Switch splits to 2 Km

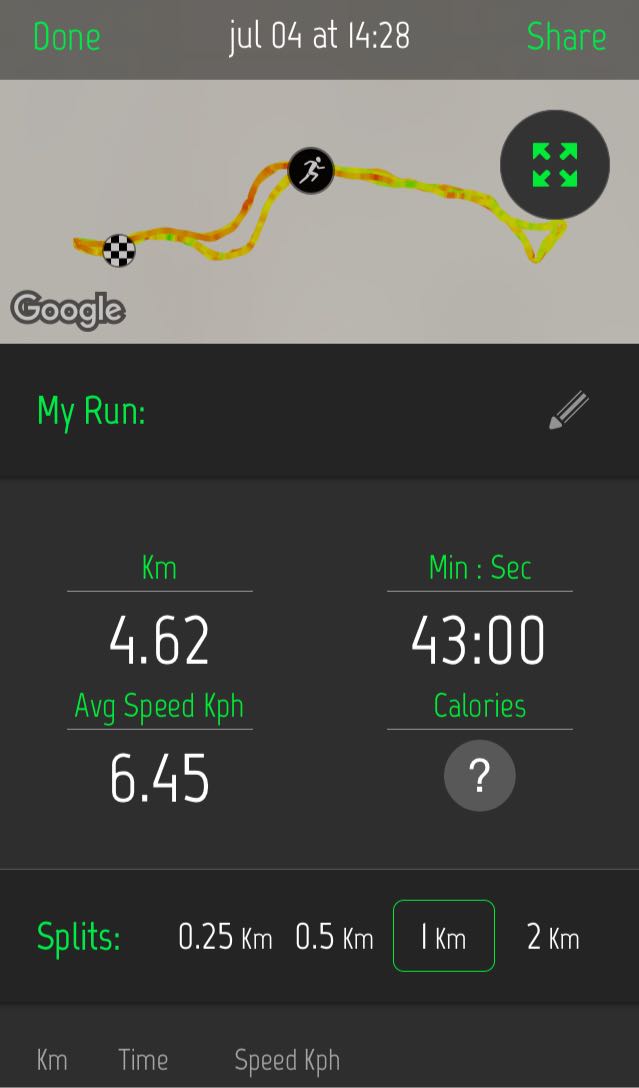pyautogui.click(x=553, y=937)
